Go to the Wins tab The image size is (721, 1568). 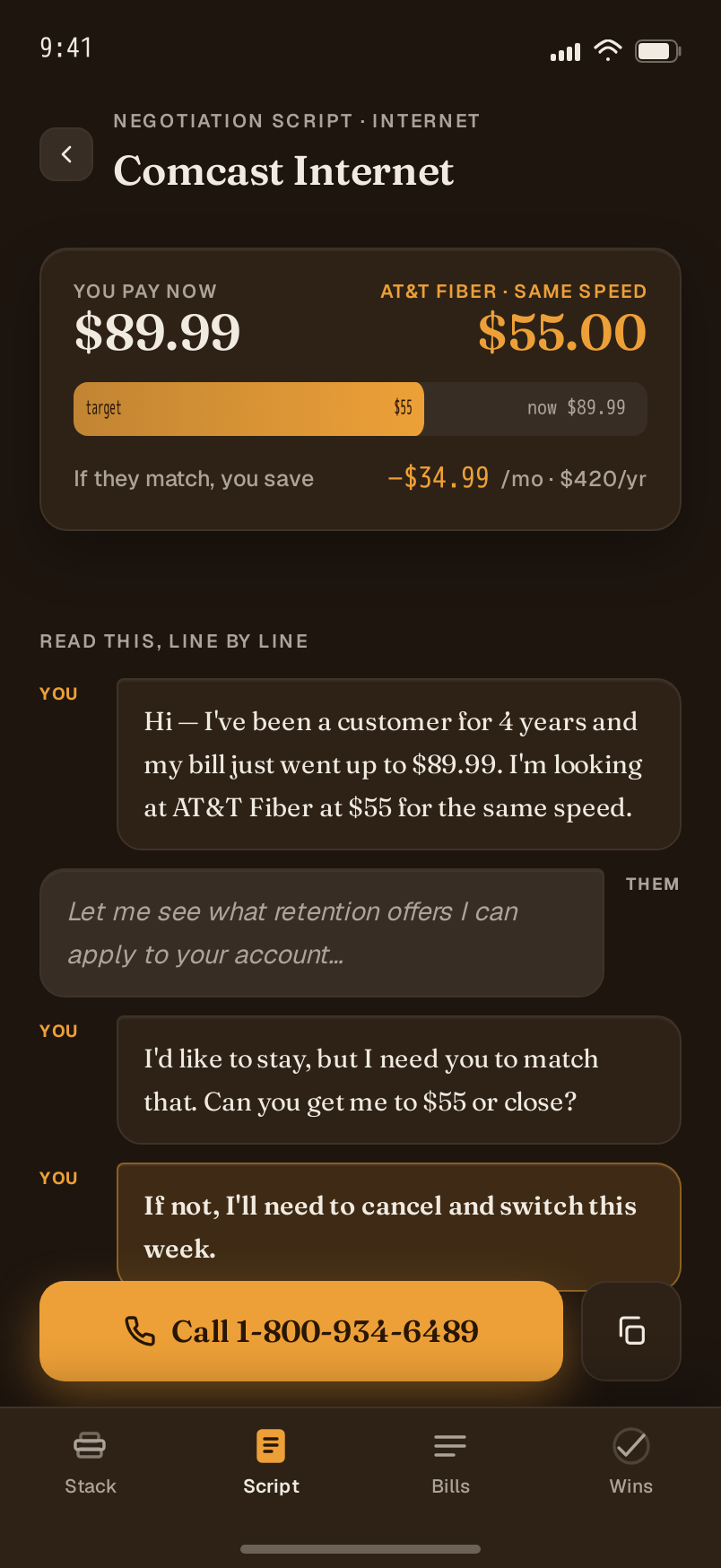pos(631,1462)
